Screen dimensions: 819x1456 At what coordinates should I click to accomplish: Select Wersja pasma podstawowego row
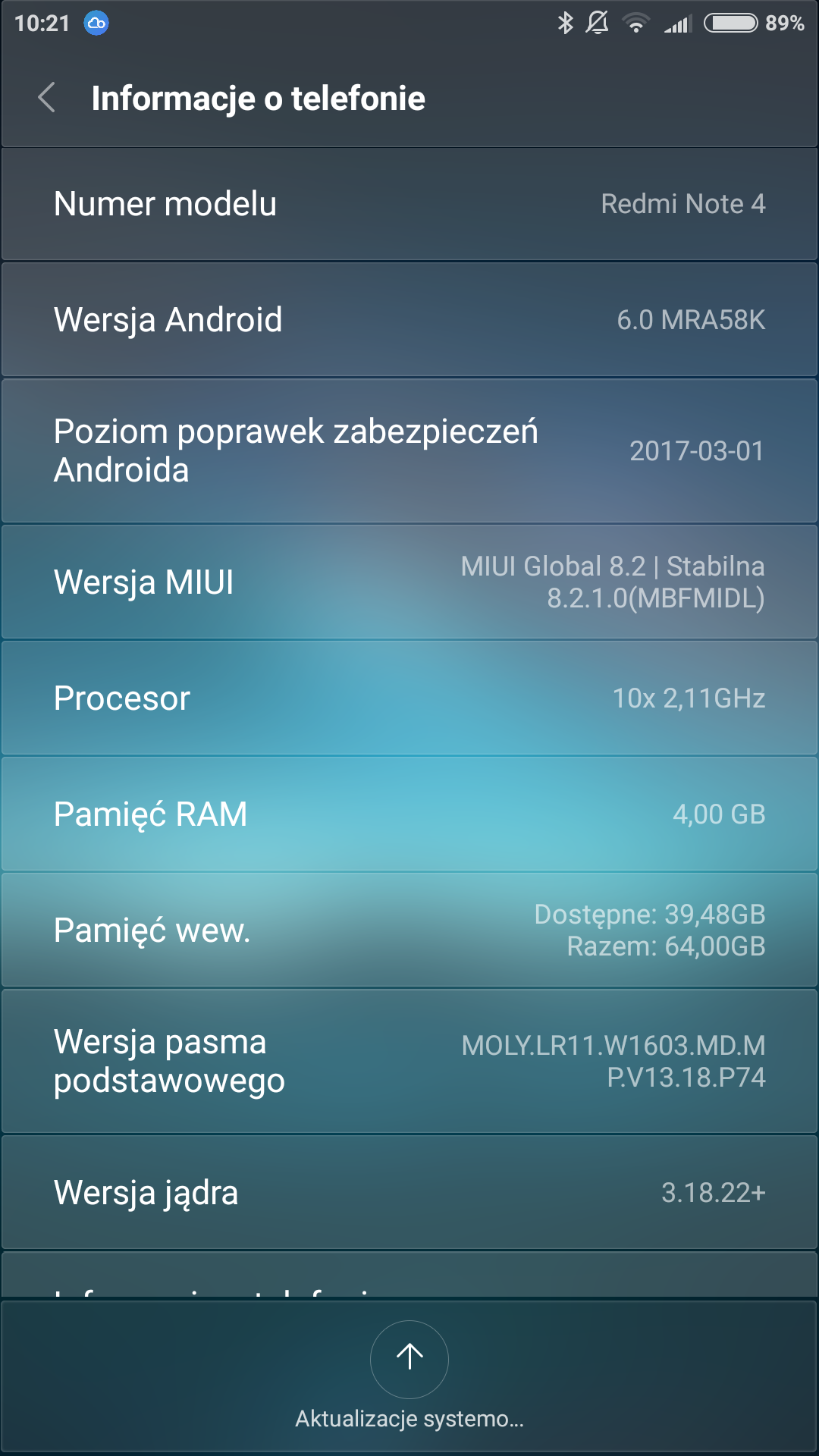pyautogui.click(x=409, y=1061)
